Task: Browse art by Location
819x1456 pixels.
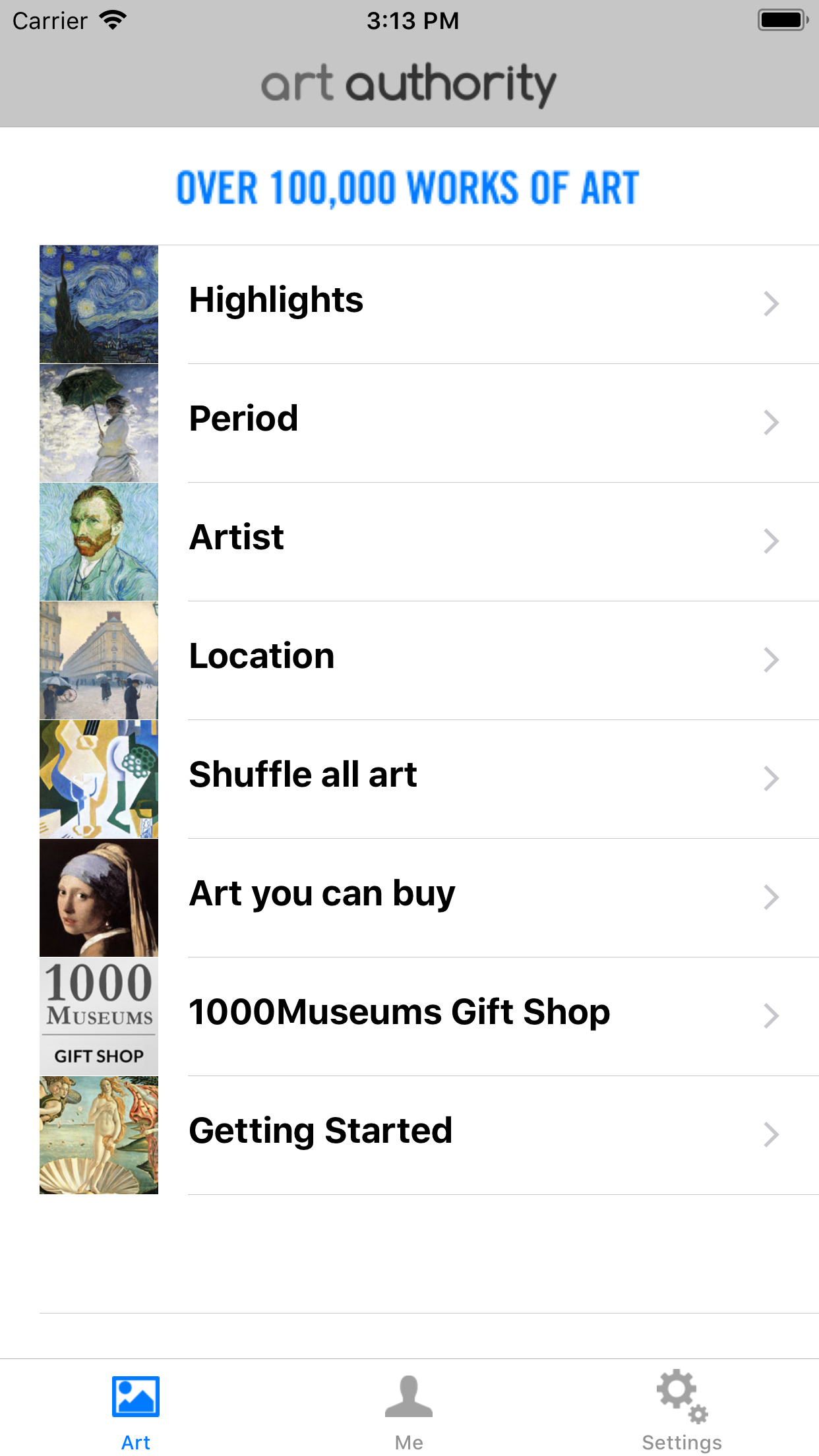Action: (x=429, y=659)
